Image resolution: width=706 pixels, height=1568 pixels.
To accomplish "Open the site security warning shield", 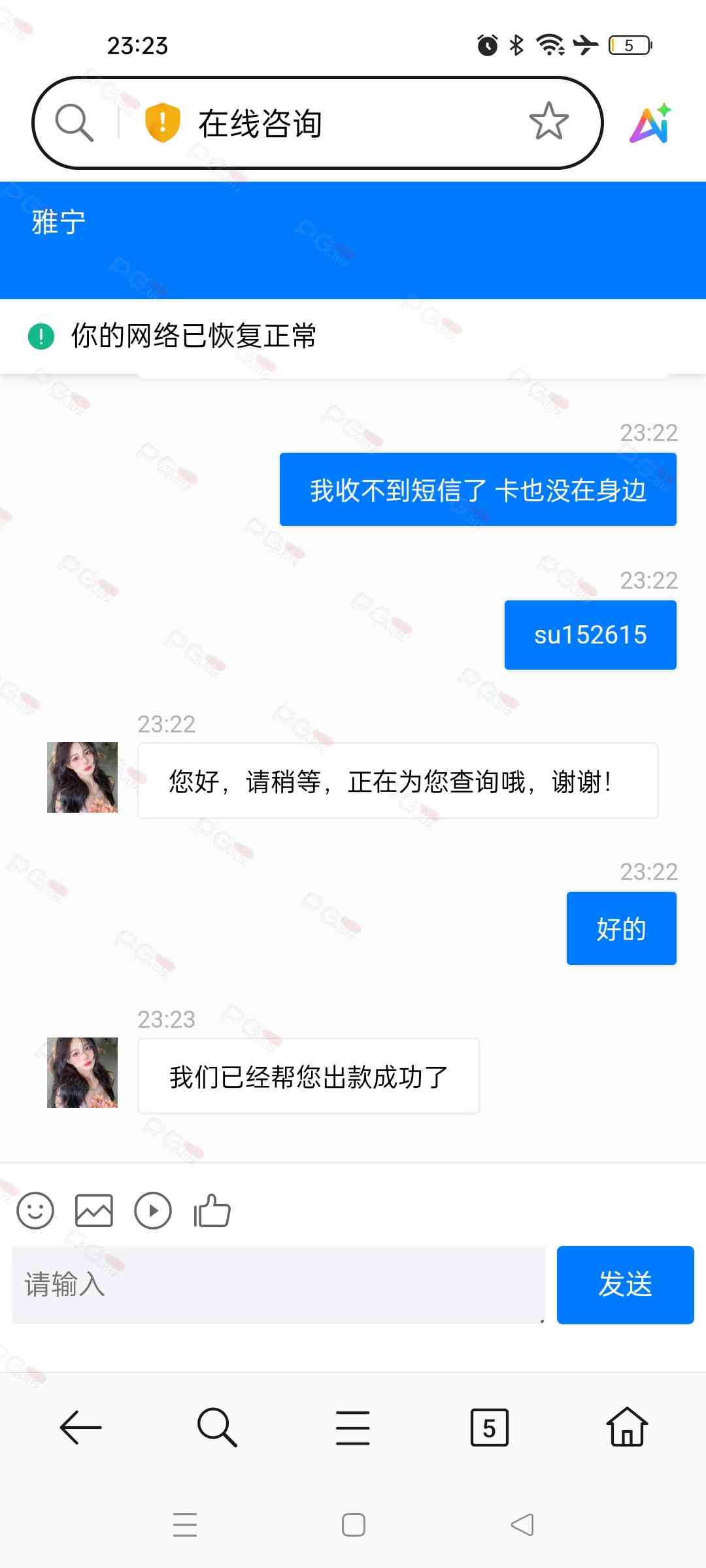I will 162,122.
